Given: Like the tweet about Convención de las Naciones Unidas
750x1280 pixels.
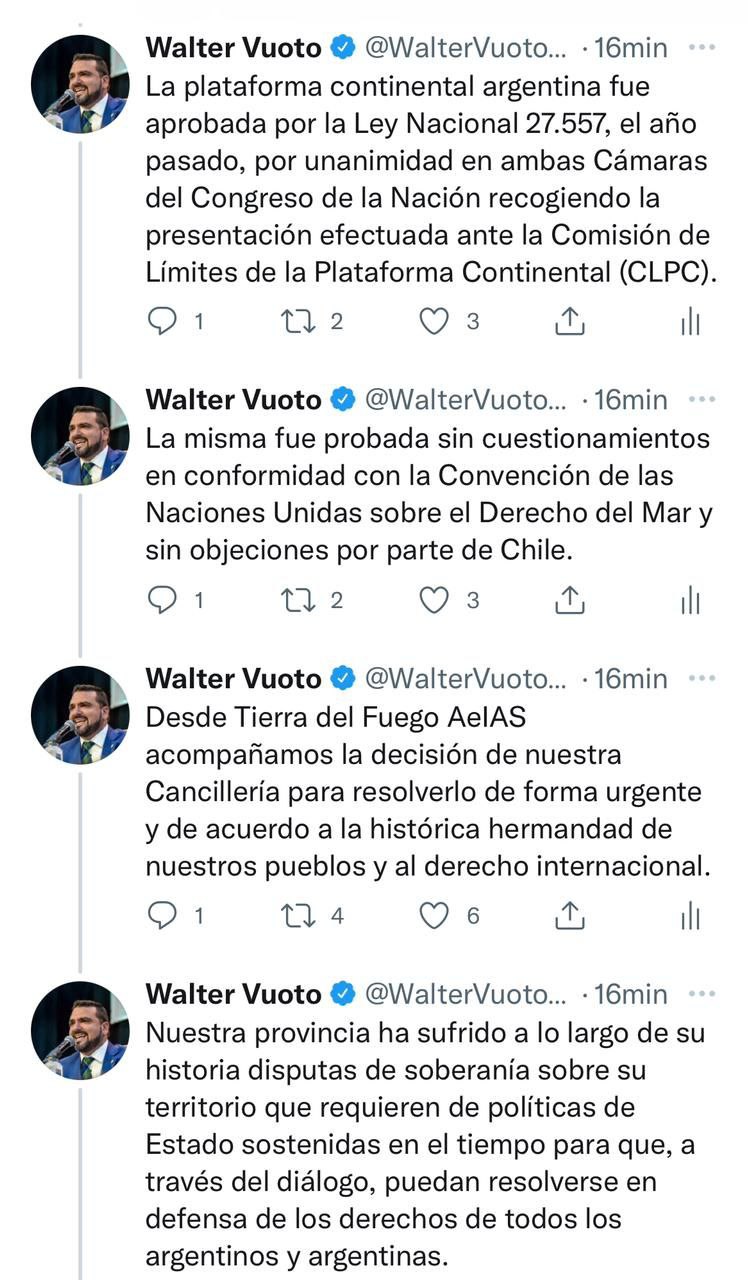Looking at the screenshot, I should click(433, 600).
